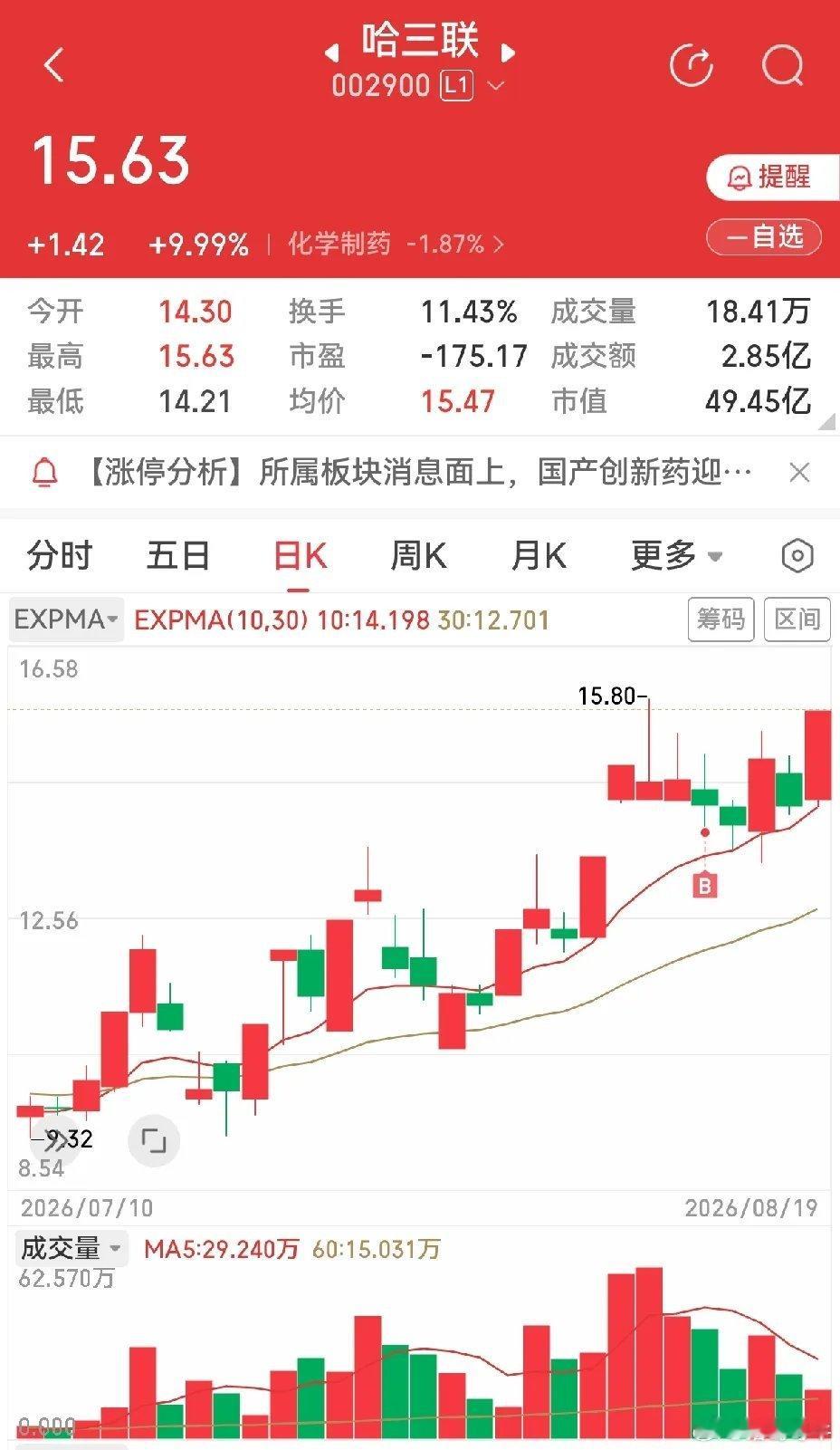
Task: Open the search icon
Action: (x=782, y=65)
